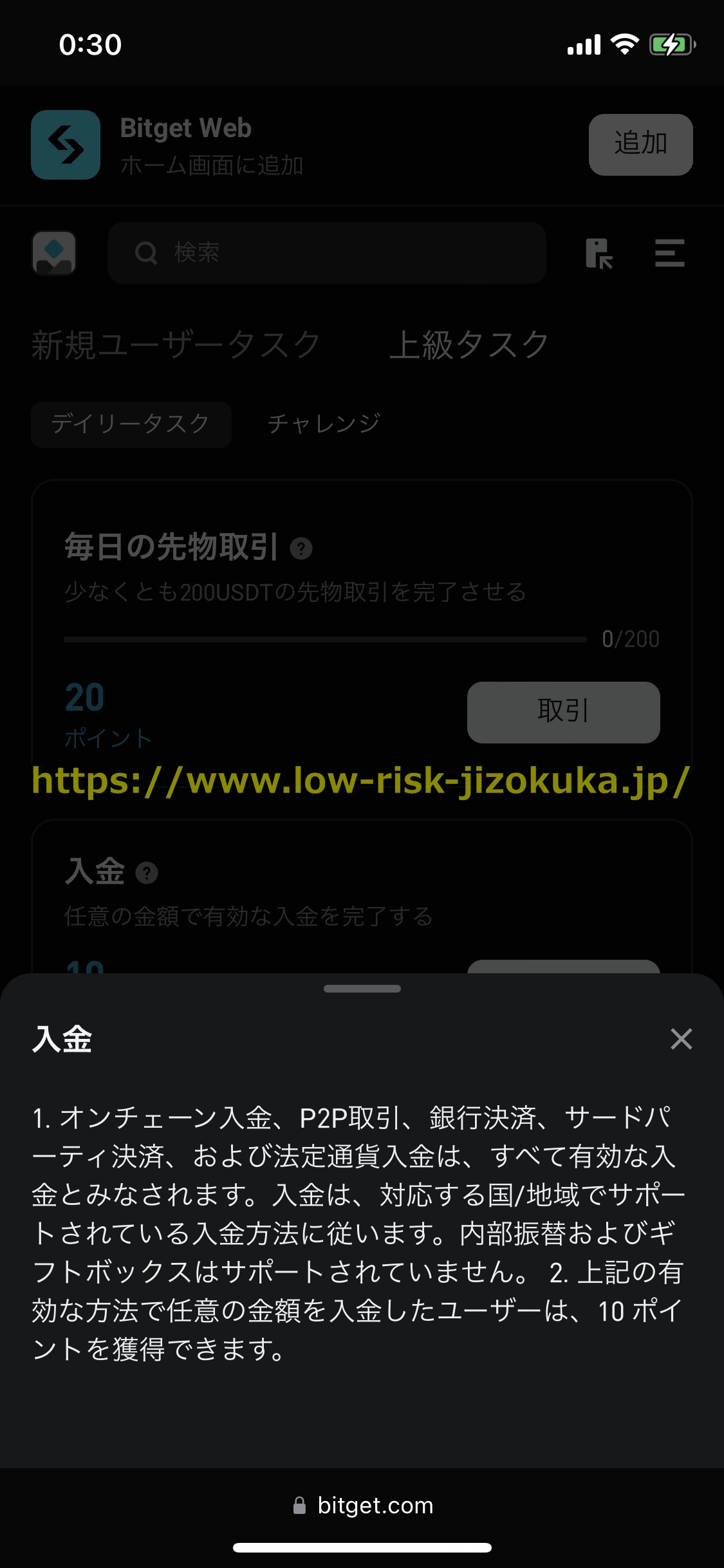
Task: Tap the share-task pointer icon beside the search bar
Action: pyautogui.click(x=600, y=253)
